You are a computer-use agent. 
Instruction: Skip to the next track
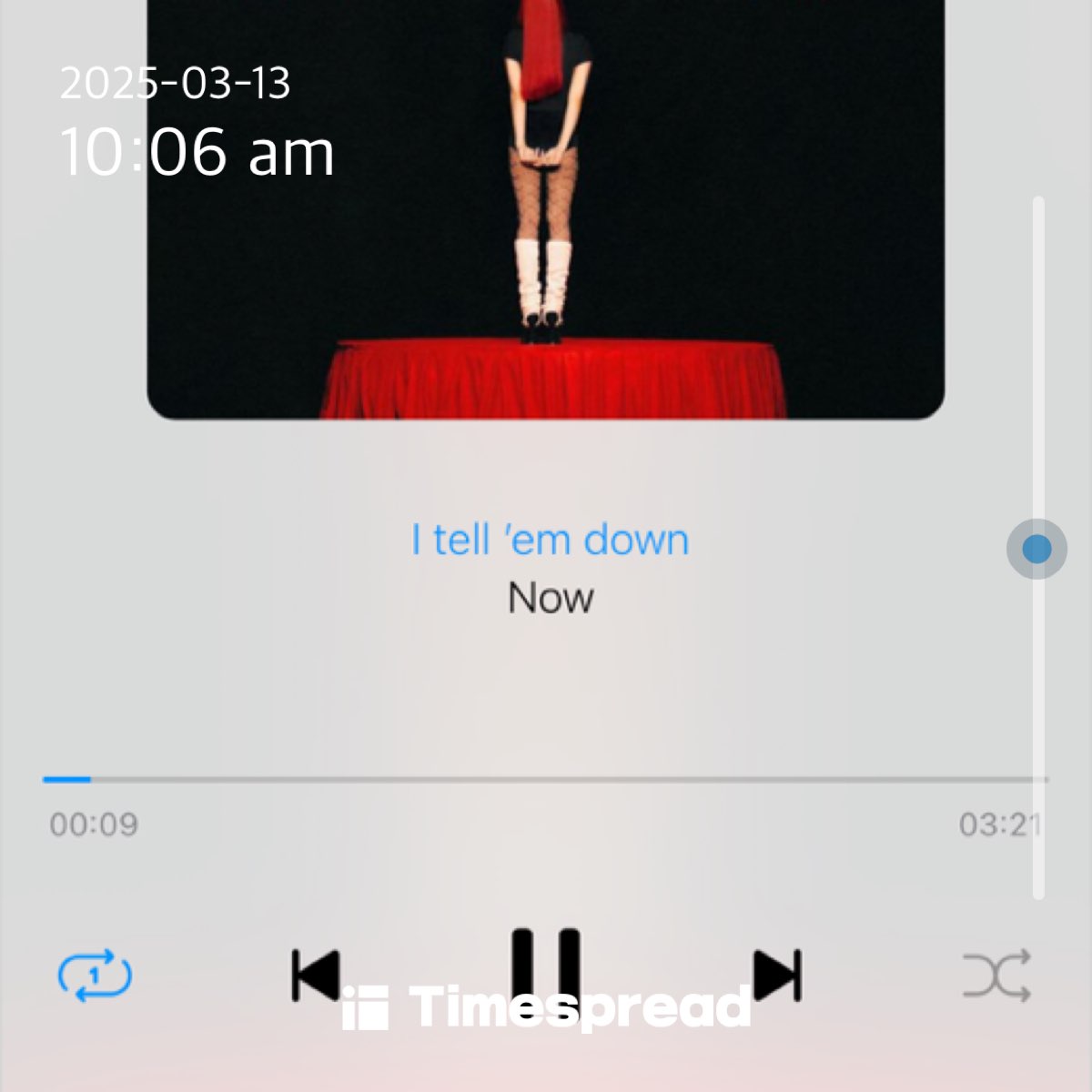coord(777,976)
